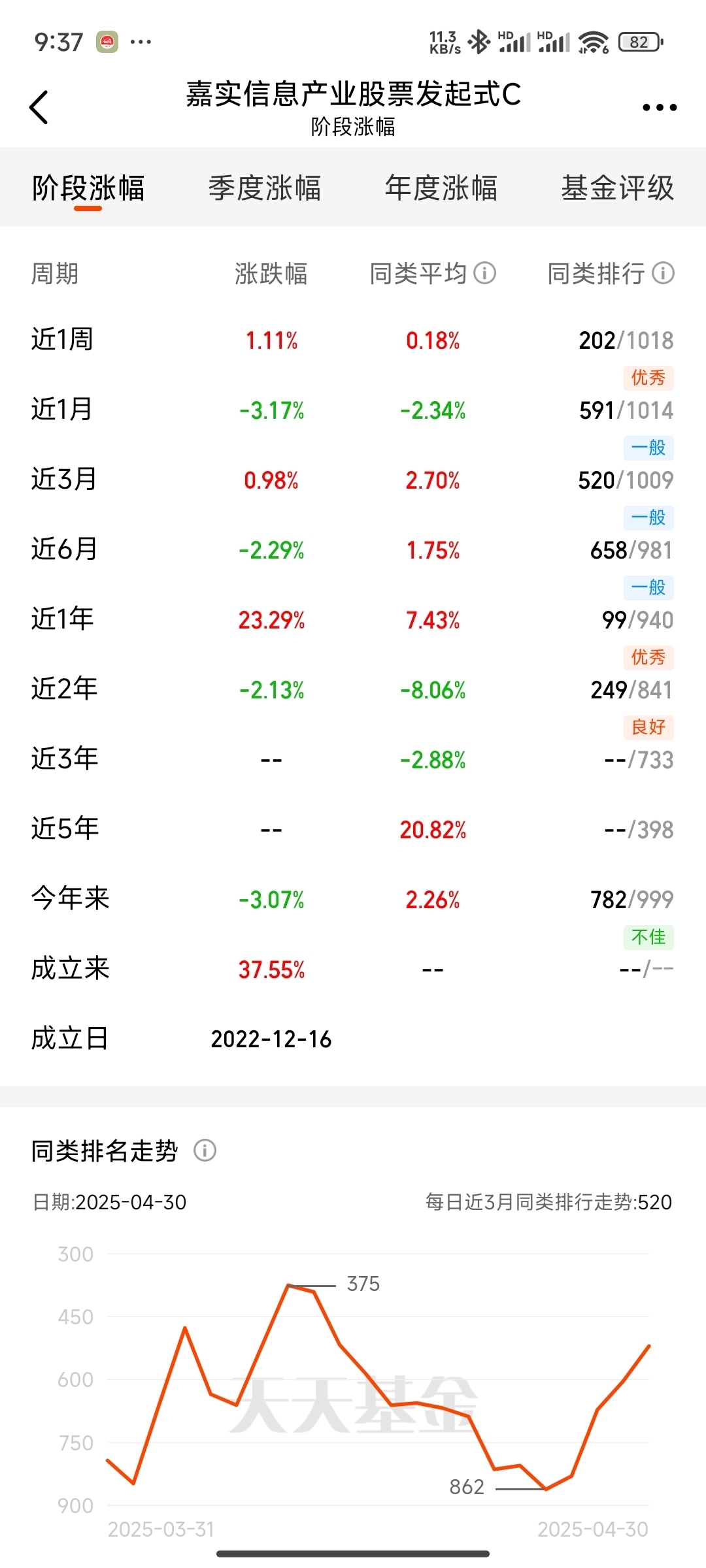Screen dimensions: 706x1568
Task: Tap the info icon beside 同类平均
Action: point(485,273)
